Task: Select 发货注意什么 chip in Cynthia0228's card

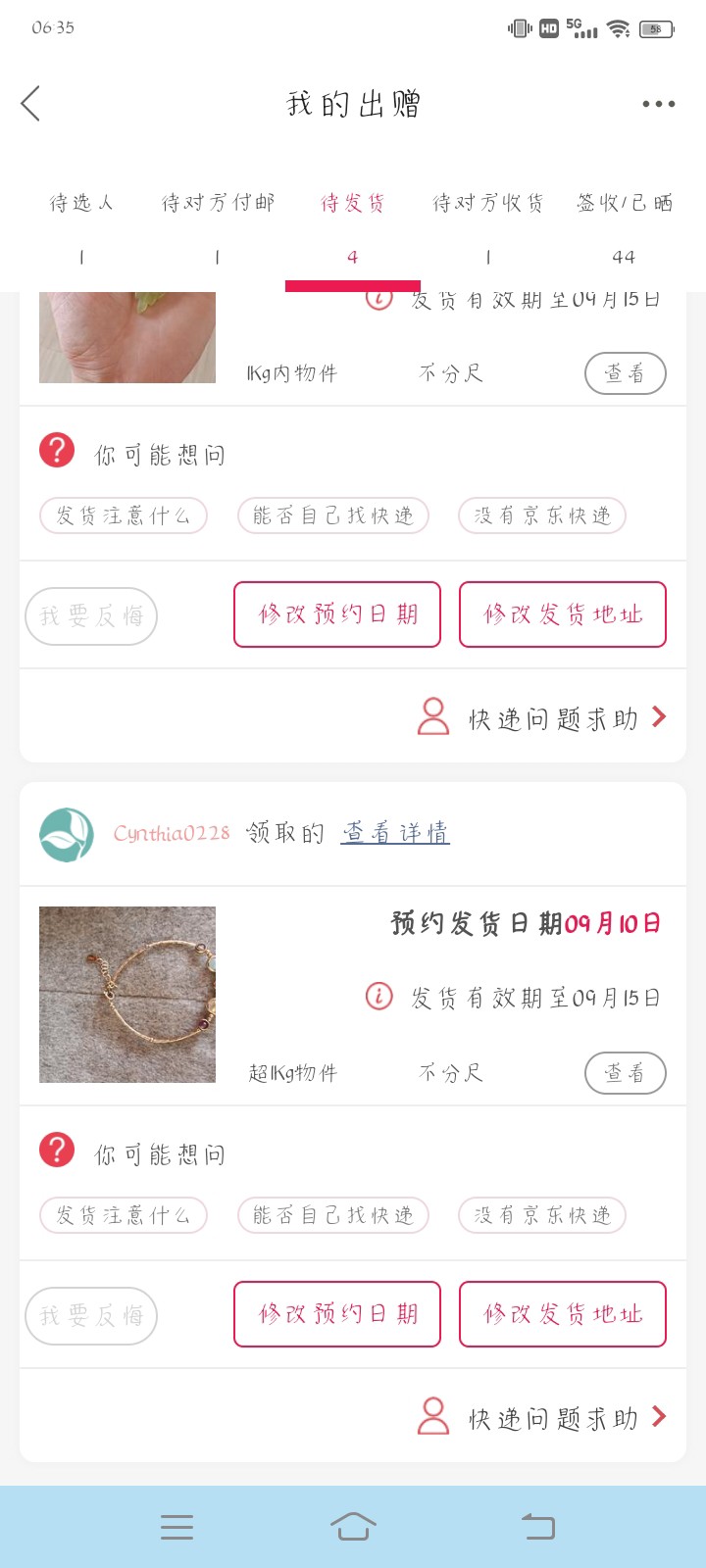Action: 124,1215
